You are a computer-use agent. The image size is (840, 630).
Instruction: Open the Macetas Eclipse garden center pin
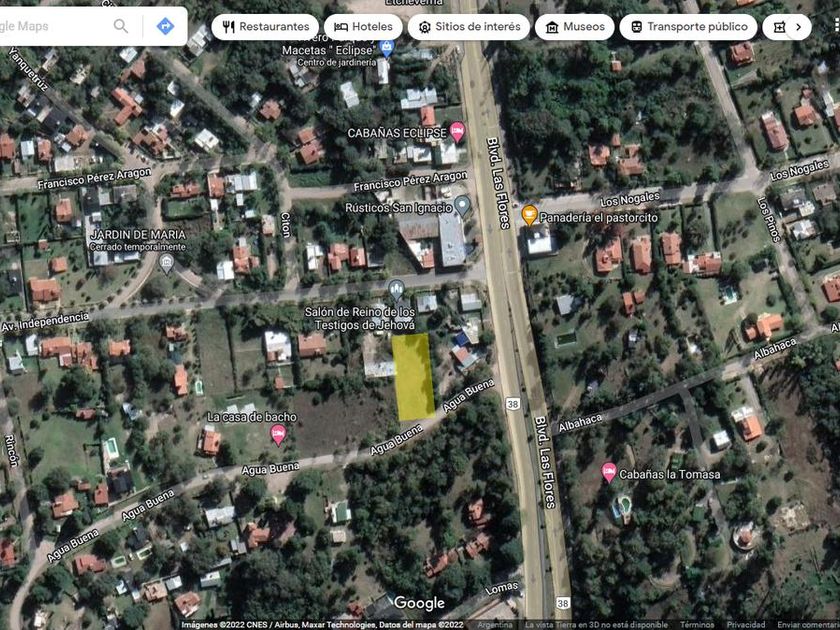(x=387, y=47)
